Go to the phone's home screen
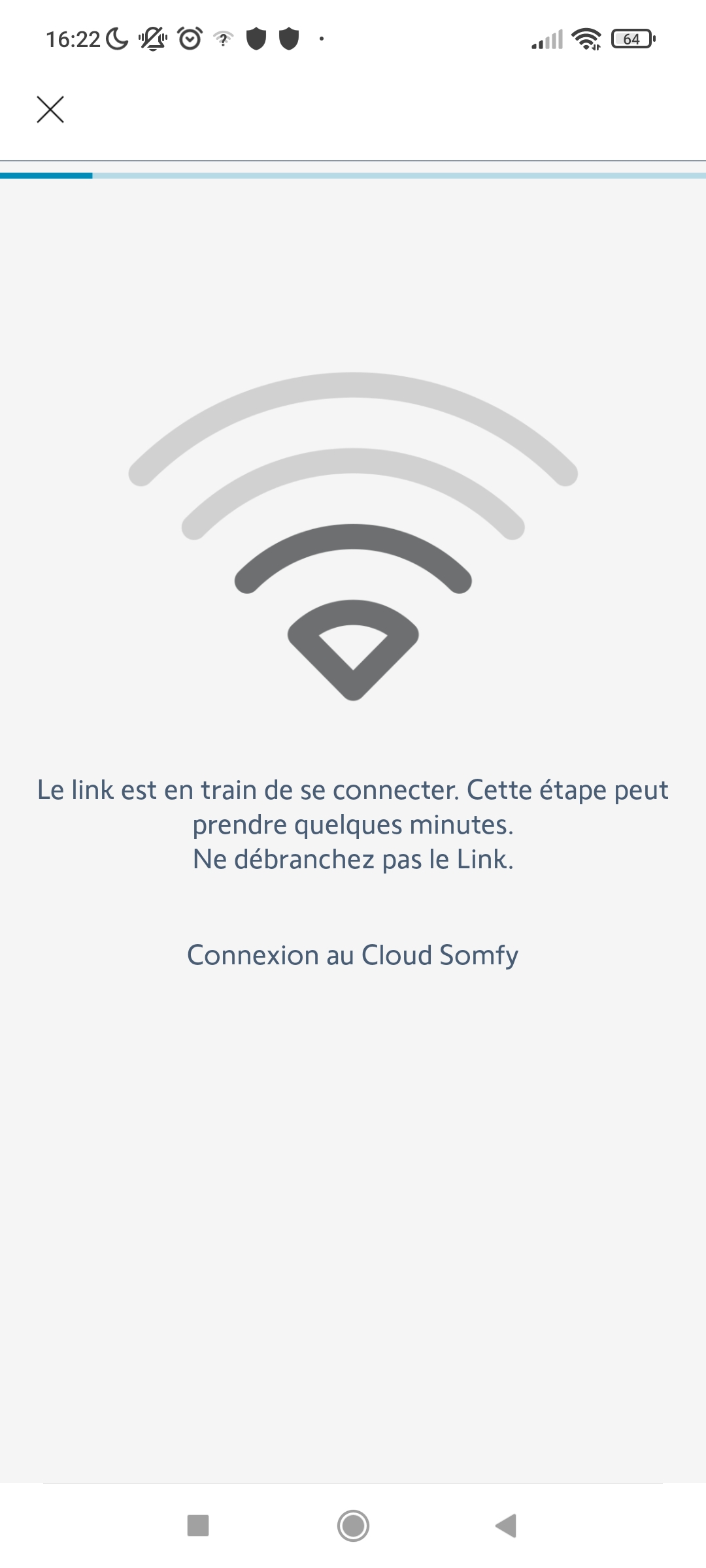The image size is (706, 1568). pyautogui.click(x=353, y=1526)
